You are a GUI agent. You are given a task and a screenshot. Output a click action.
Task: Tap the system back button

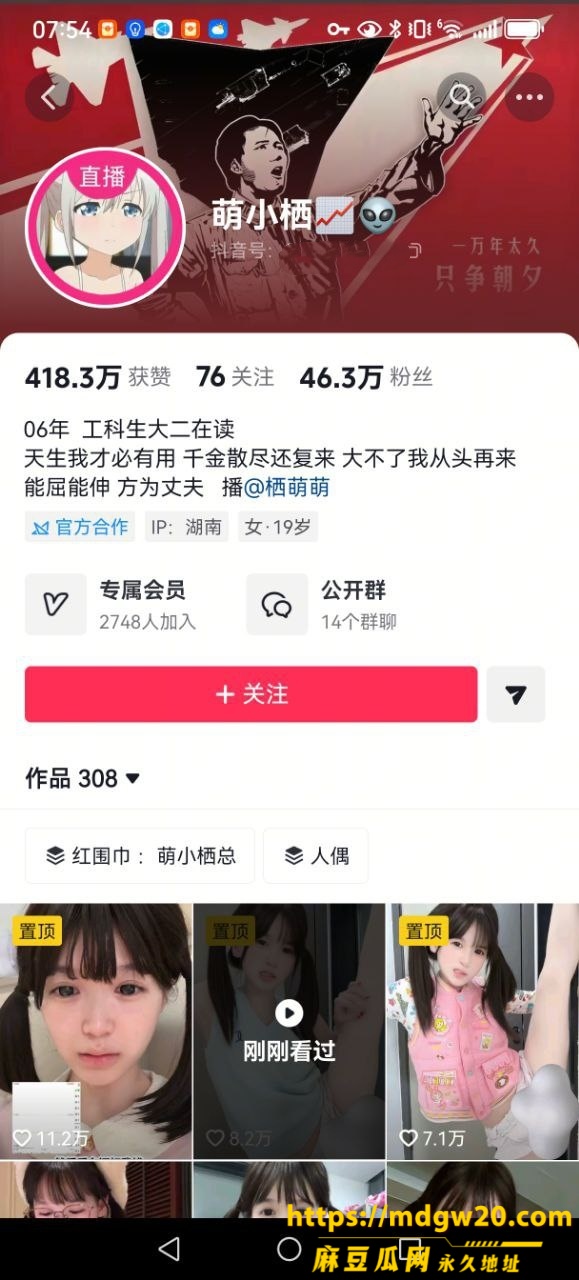[x=169, y=1248]
